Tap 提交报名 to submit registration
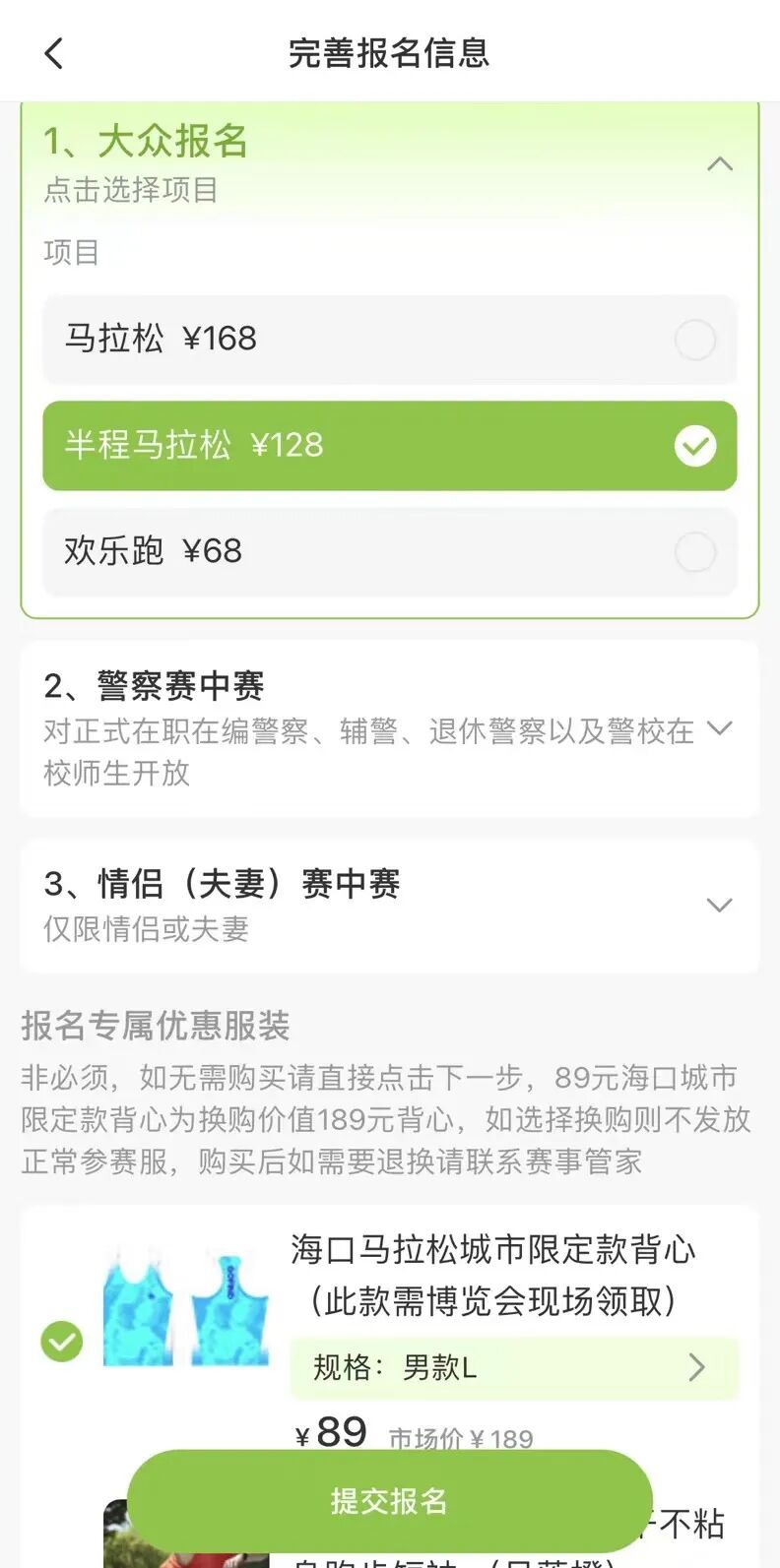Screen dimensions: 780x1568 click(x=389, y=1500)
